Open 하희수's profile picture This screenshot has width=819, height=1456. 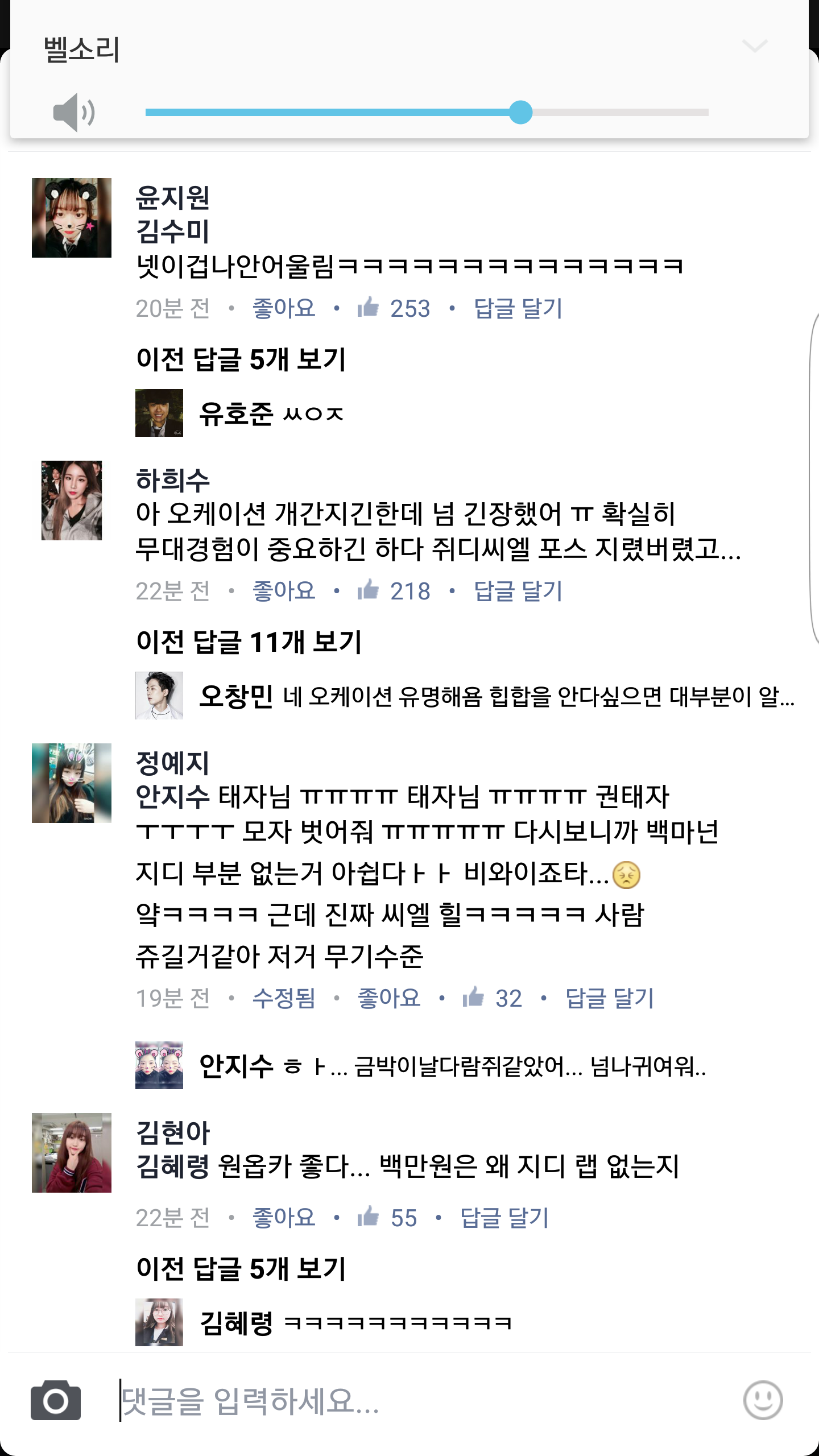[72, 500]
